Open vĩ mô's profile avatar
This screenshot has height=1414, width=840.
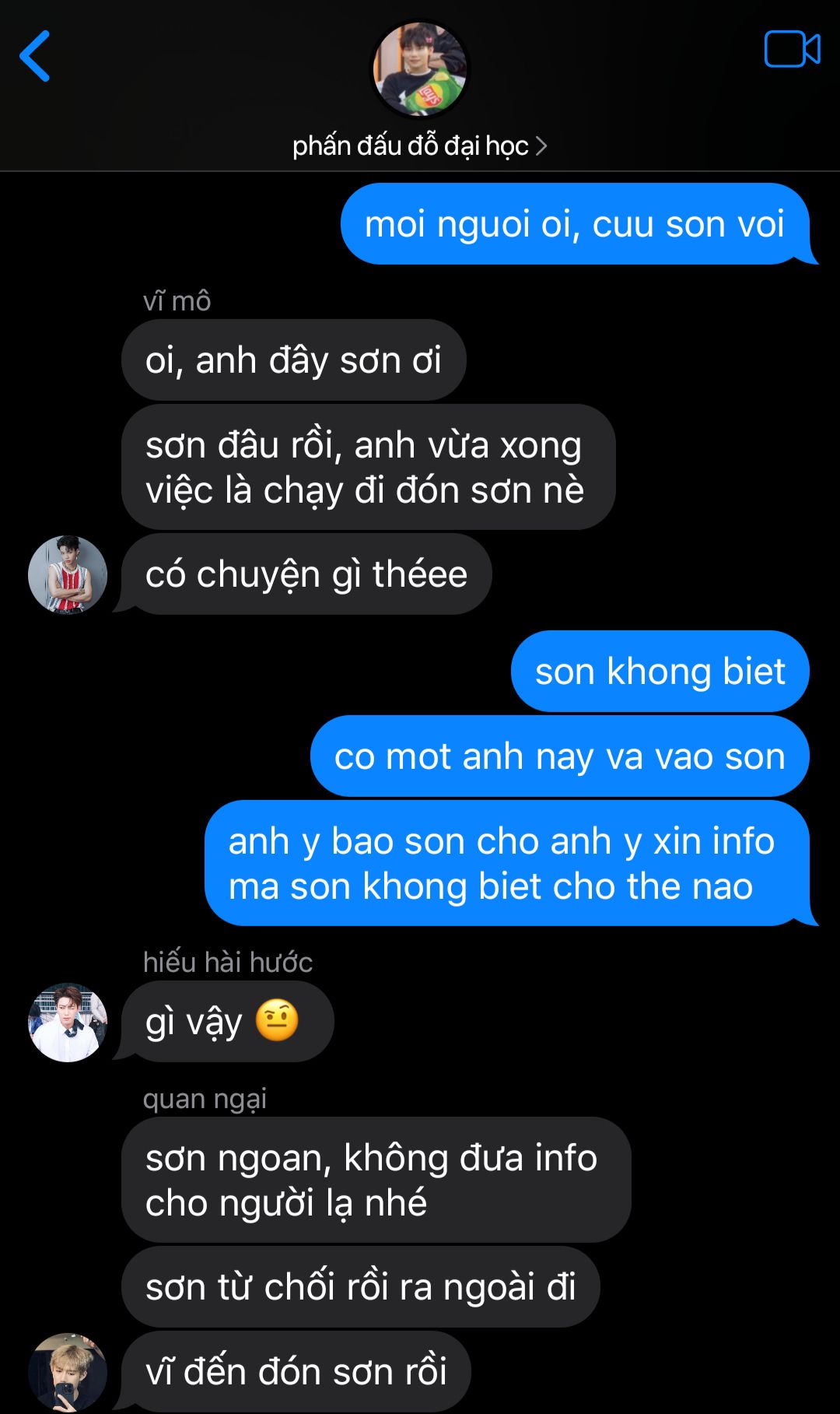(x=68, y=574)
